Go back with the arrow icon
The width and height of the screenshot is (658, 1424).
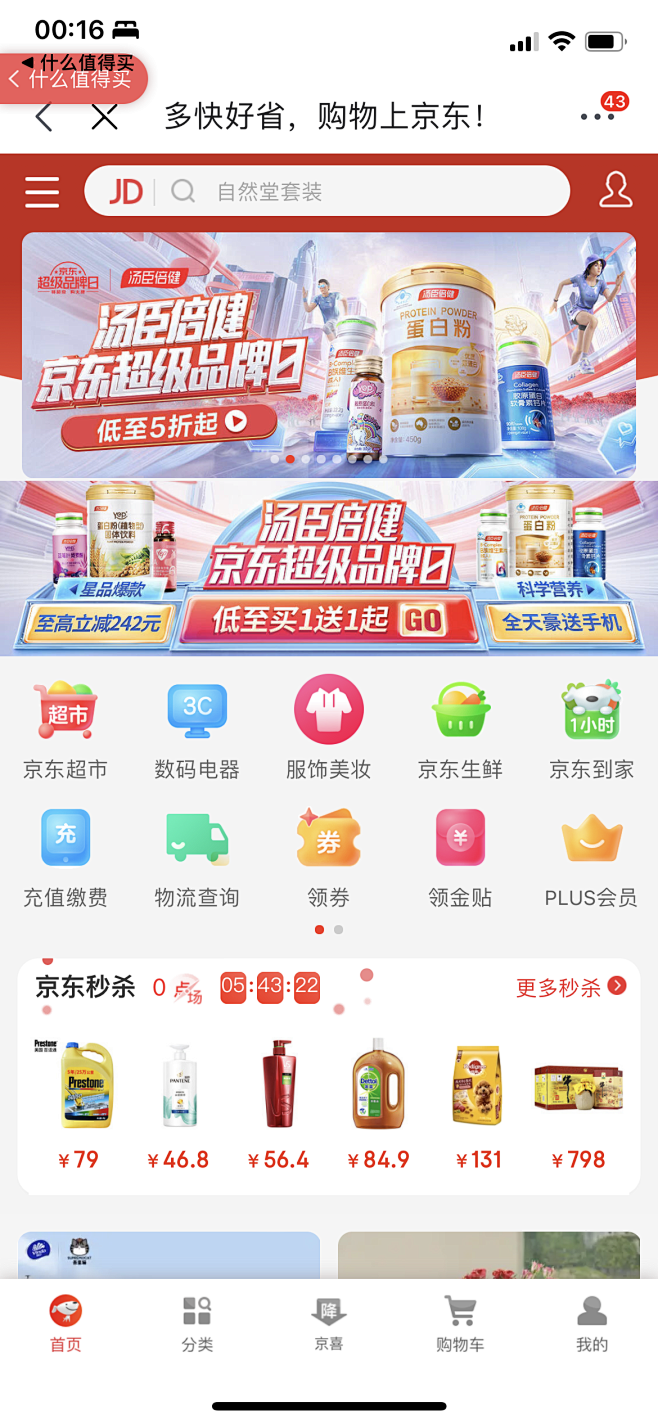pos(43,117)
